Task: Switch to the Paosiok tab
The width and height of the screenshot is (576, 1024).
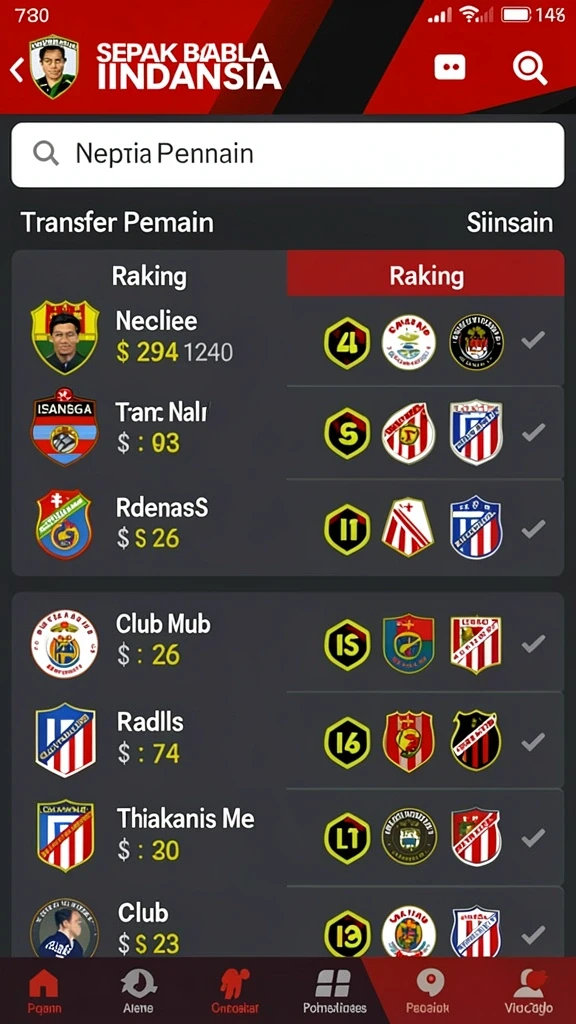Action: [428, 991]
